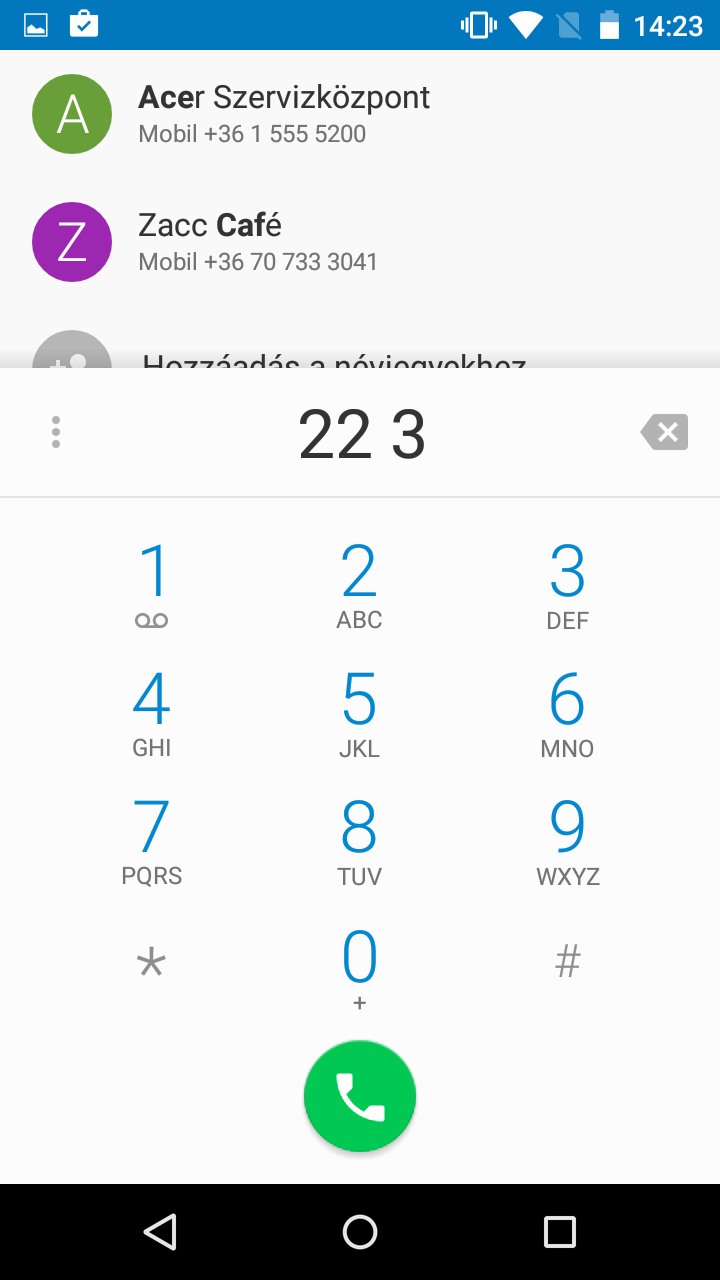
Task: Tap the 8 TUV key
Action: click(x=360, y=842)
